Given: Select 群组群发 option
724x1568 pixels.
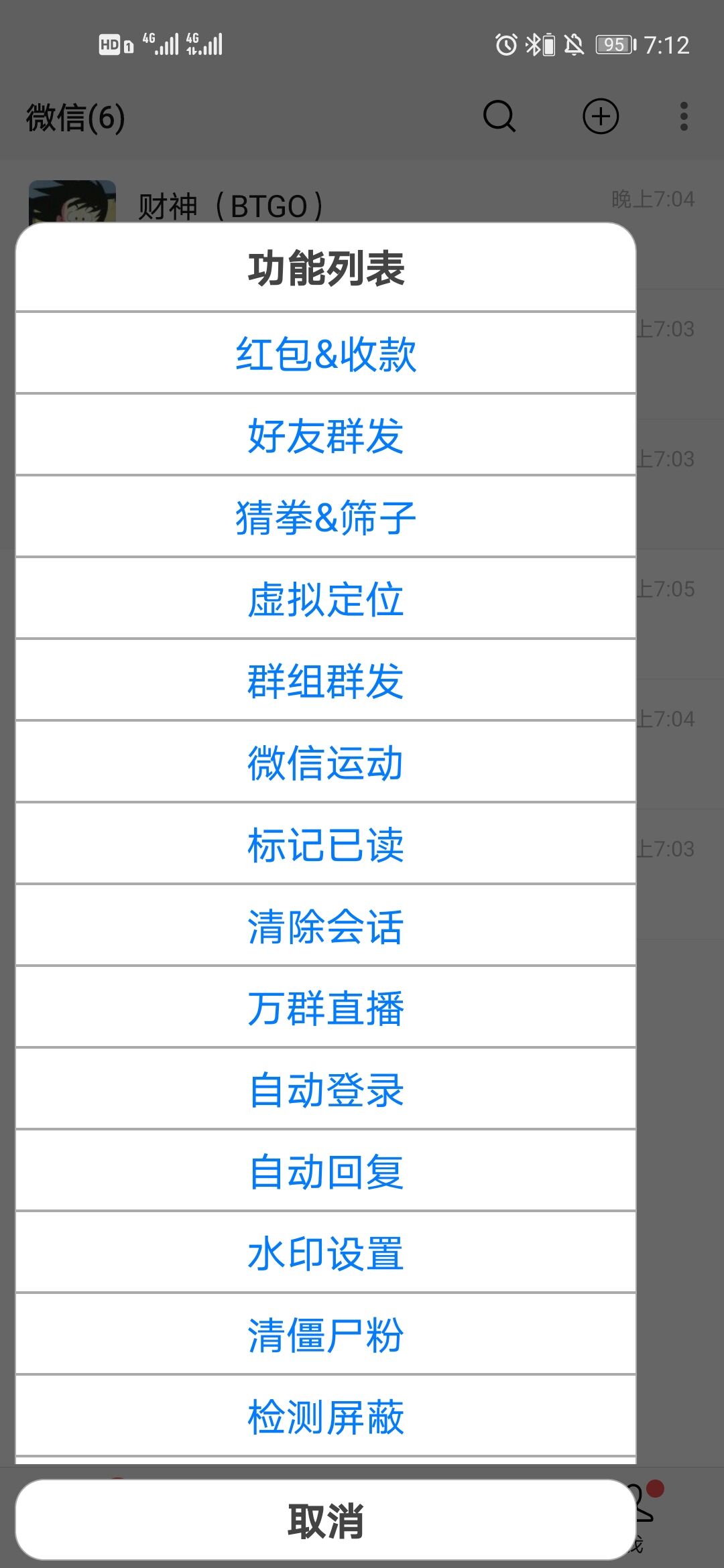Looking at the screenshot, I should [x=326, y=681].
